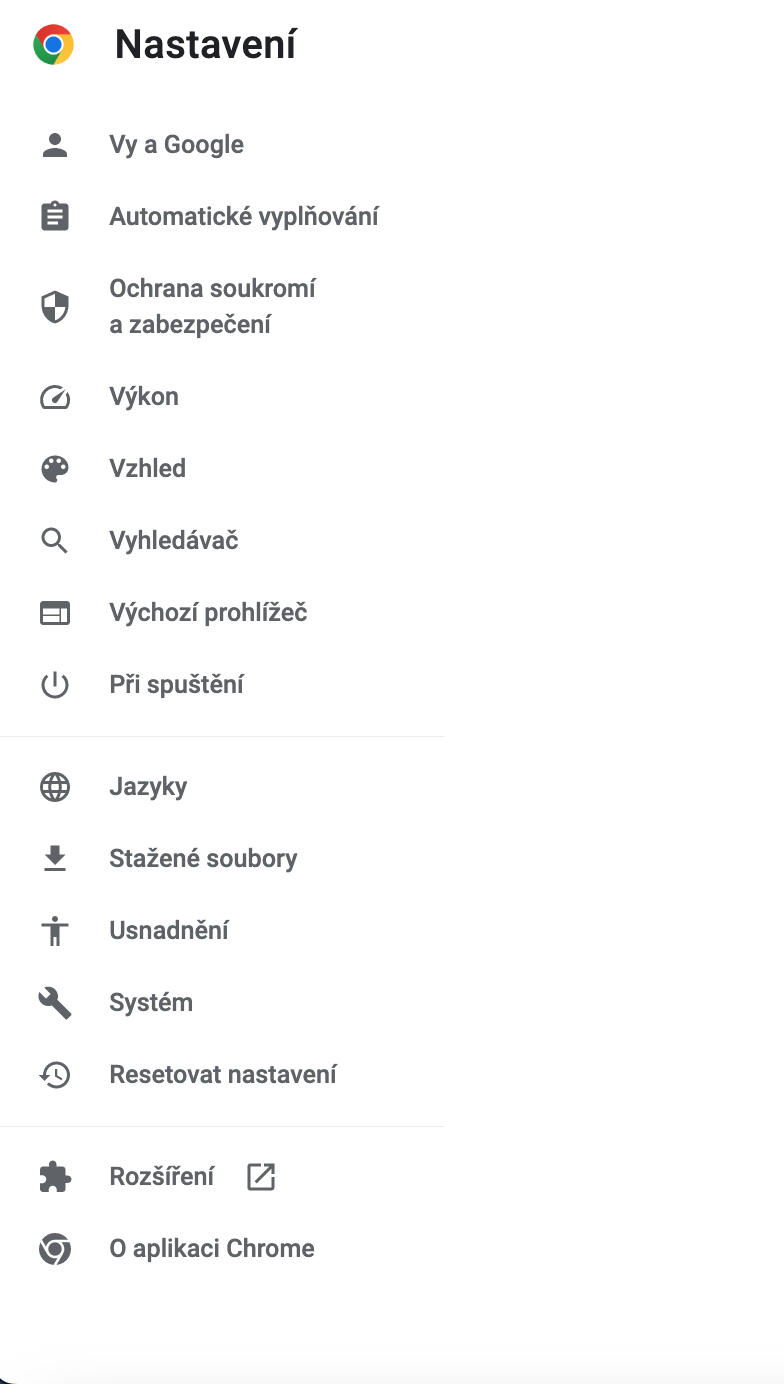
Task: Select Při spuštění settings
Action: pos(176,685)
